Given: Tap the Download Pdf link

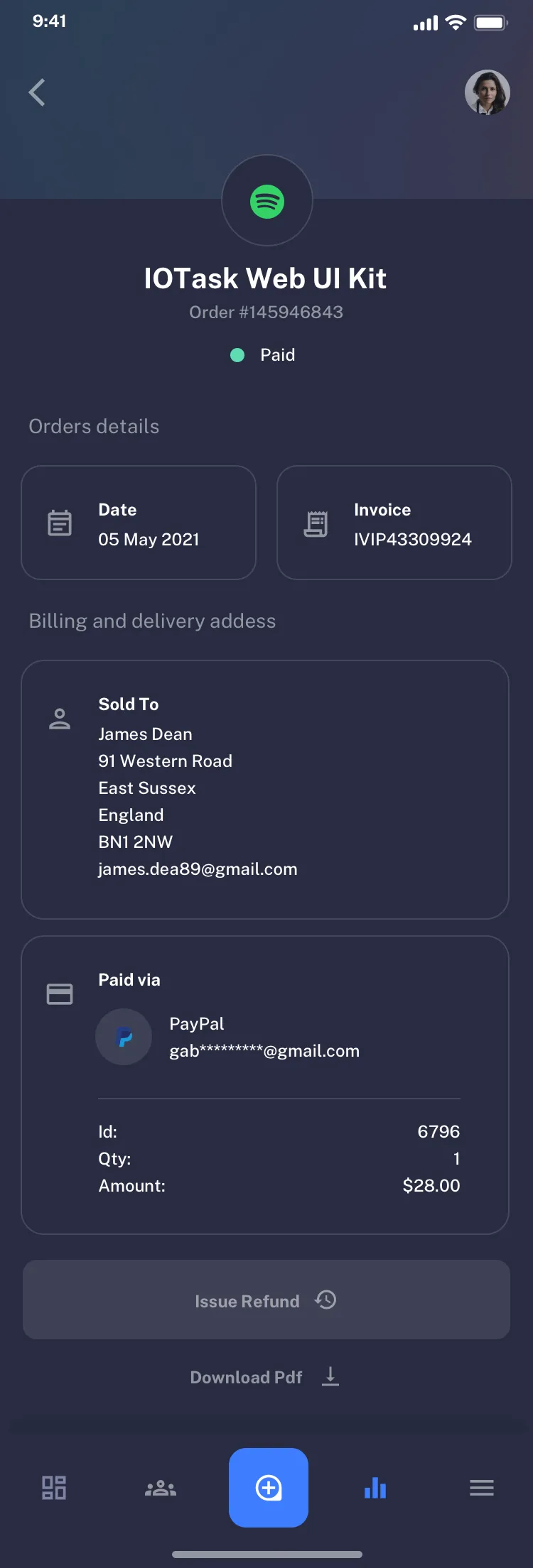Looking at the screenshot, I should [x=246, y=1377].
